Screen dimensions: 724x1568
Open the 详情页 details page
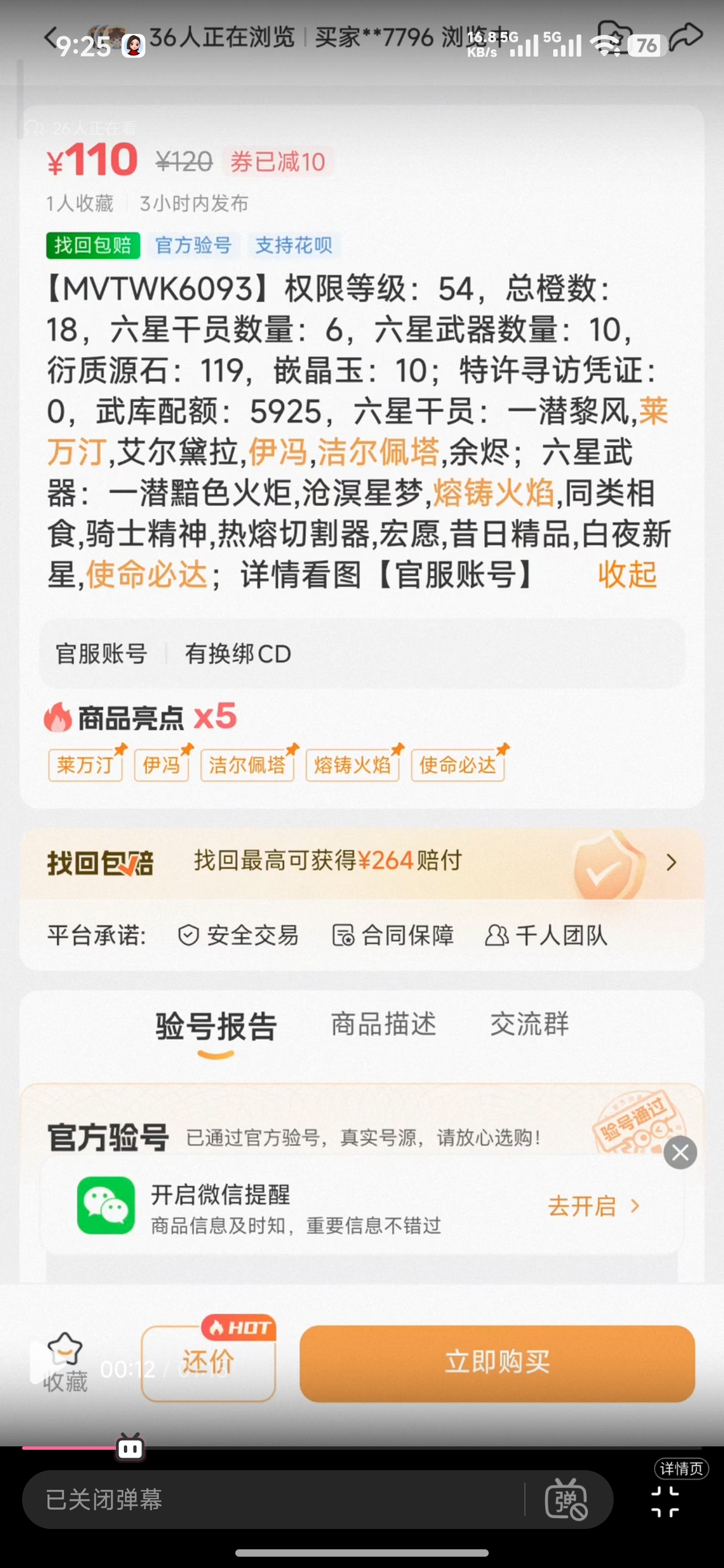[x=682, y=1469]
